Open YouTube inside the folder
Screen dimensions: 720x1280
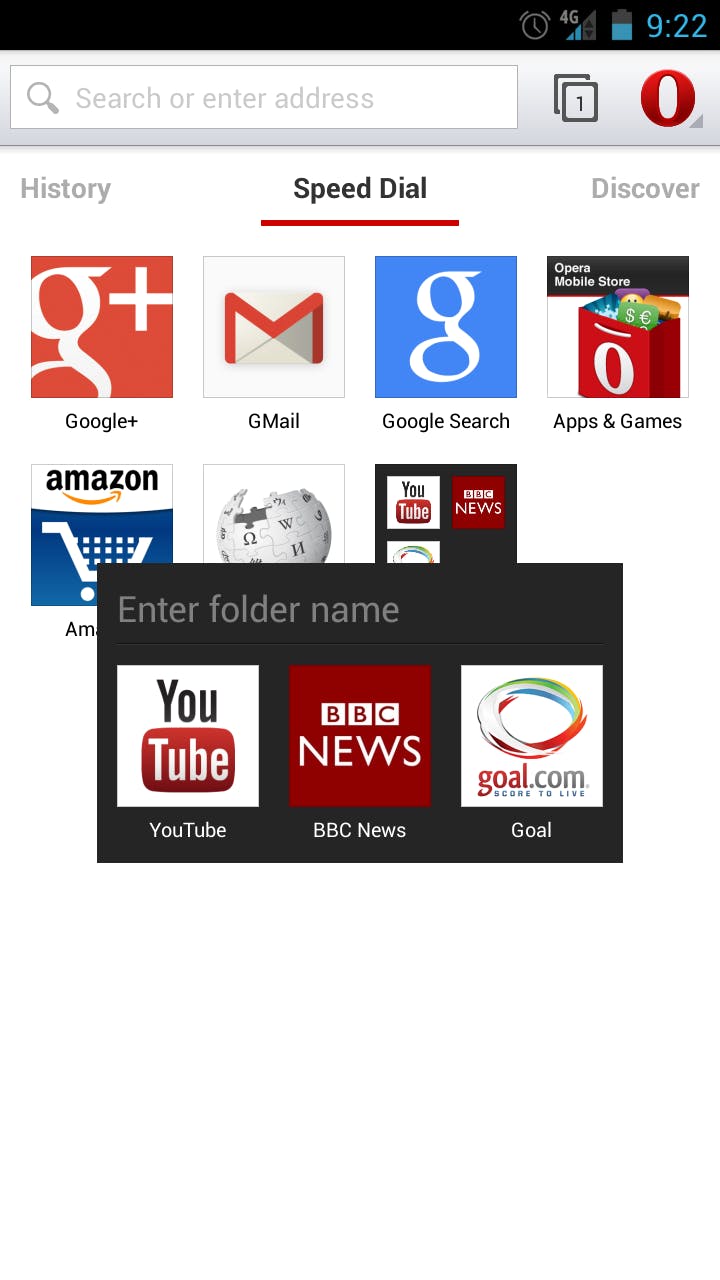[188, 736]
